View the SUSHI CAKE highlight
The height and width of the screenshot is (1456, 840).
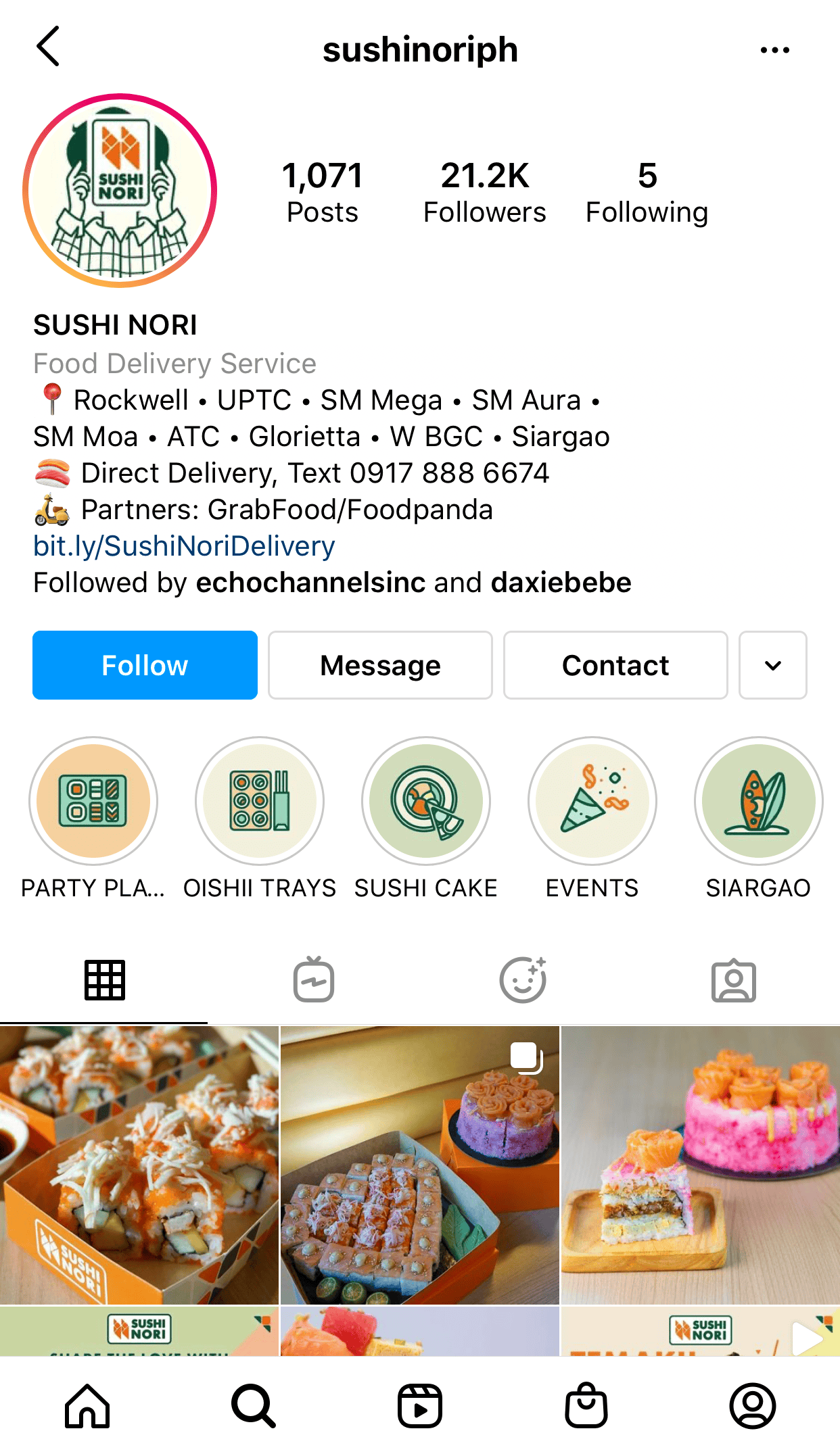click(426, 801)
